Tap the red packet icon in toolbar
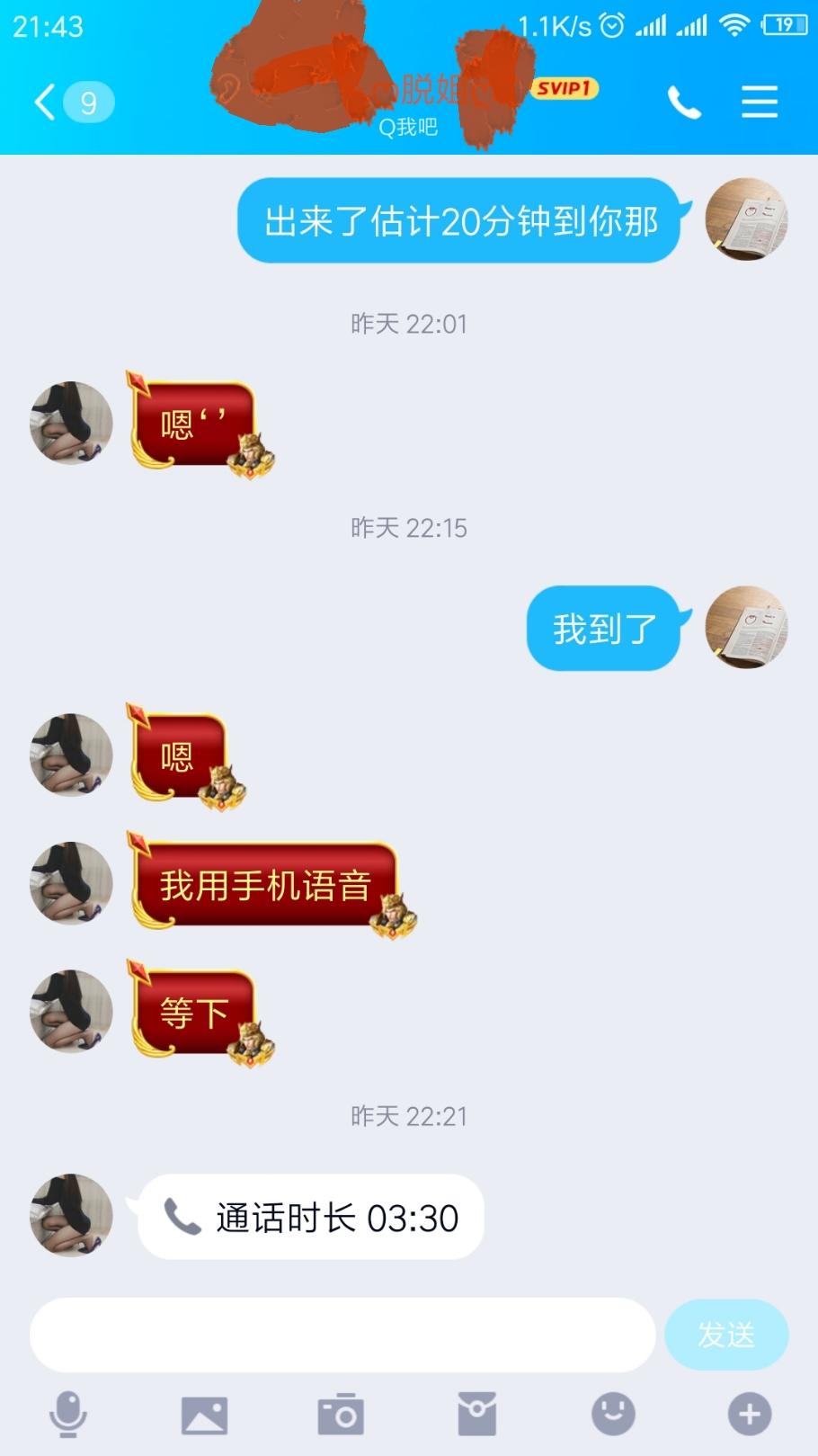The height and width of the screenshot is (1456, 818). [x=476, y=1413]
